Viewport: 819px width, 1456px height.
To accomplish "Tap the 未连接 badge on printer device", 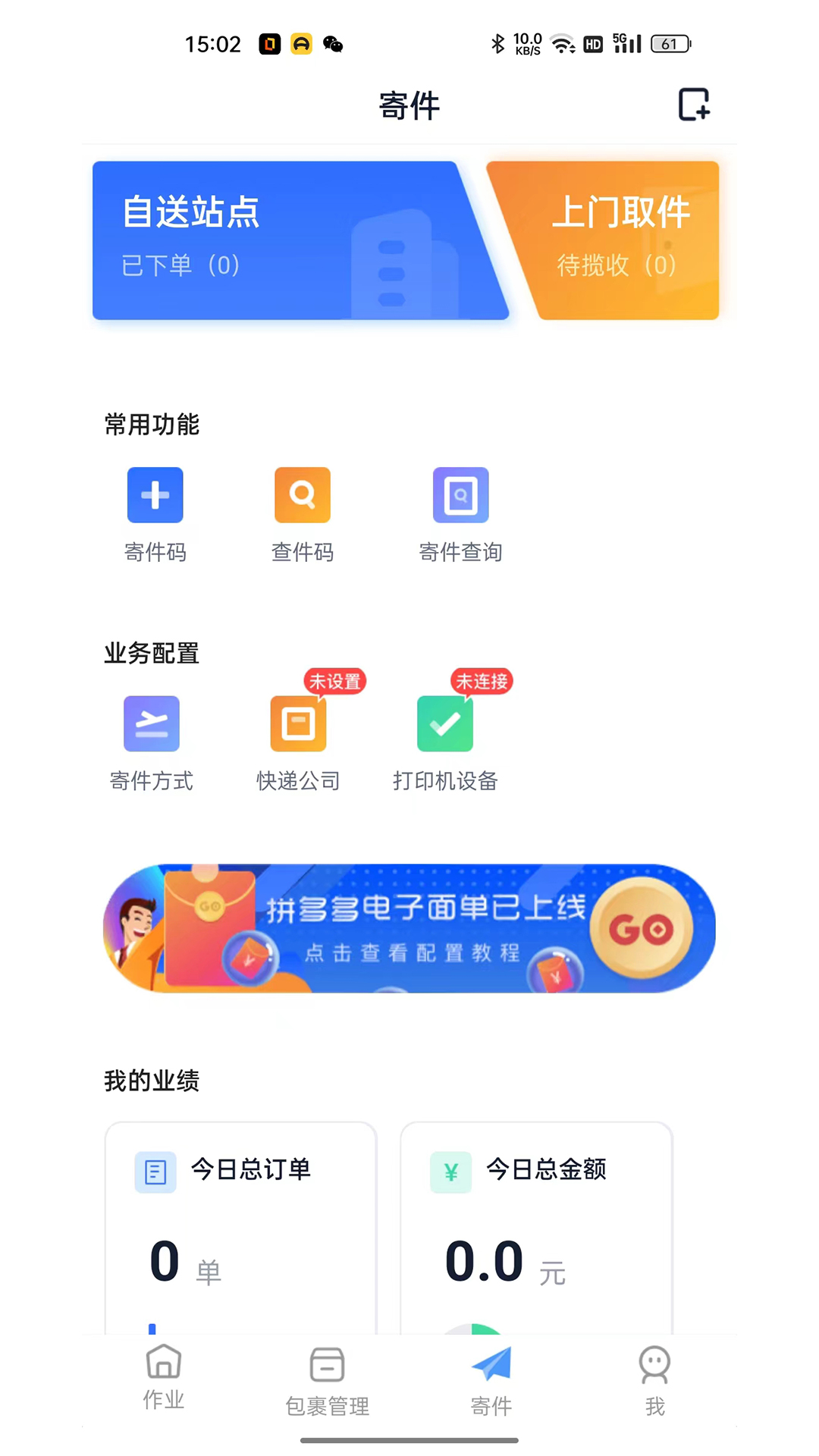I will [481, 682].
